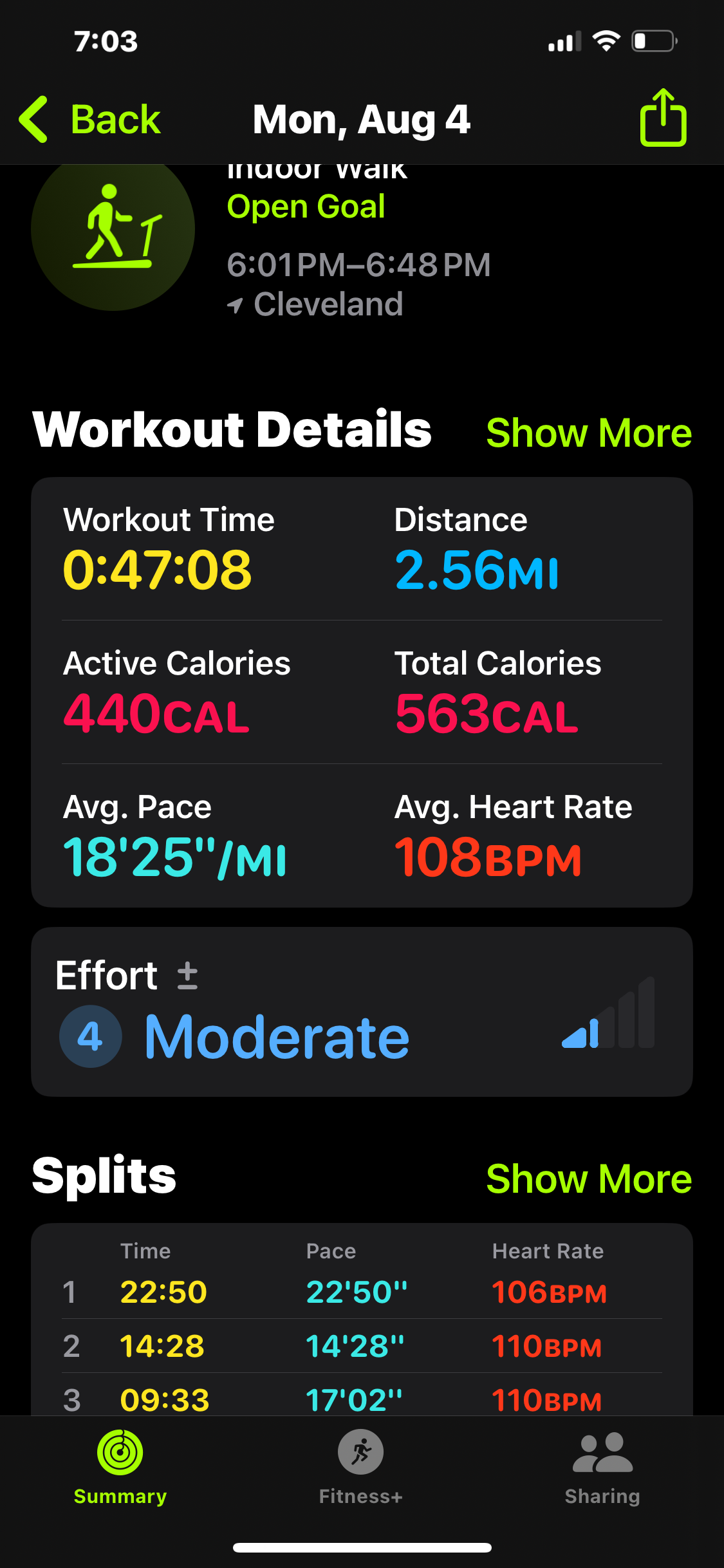Show more Splits

pyautogui.click(x=588, y=1179)
